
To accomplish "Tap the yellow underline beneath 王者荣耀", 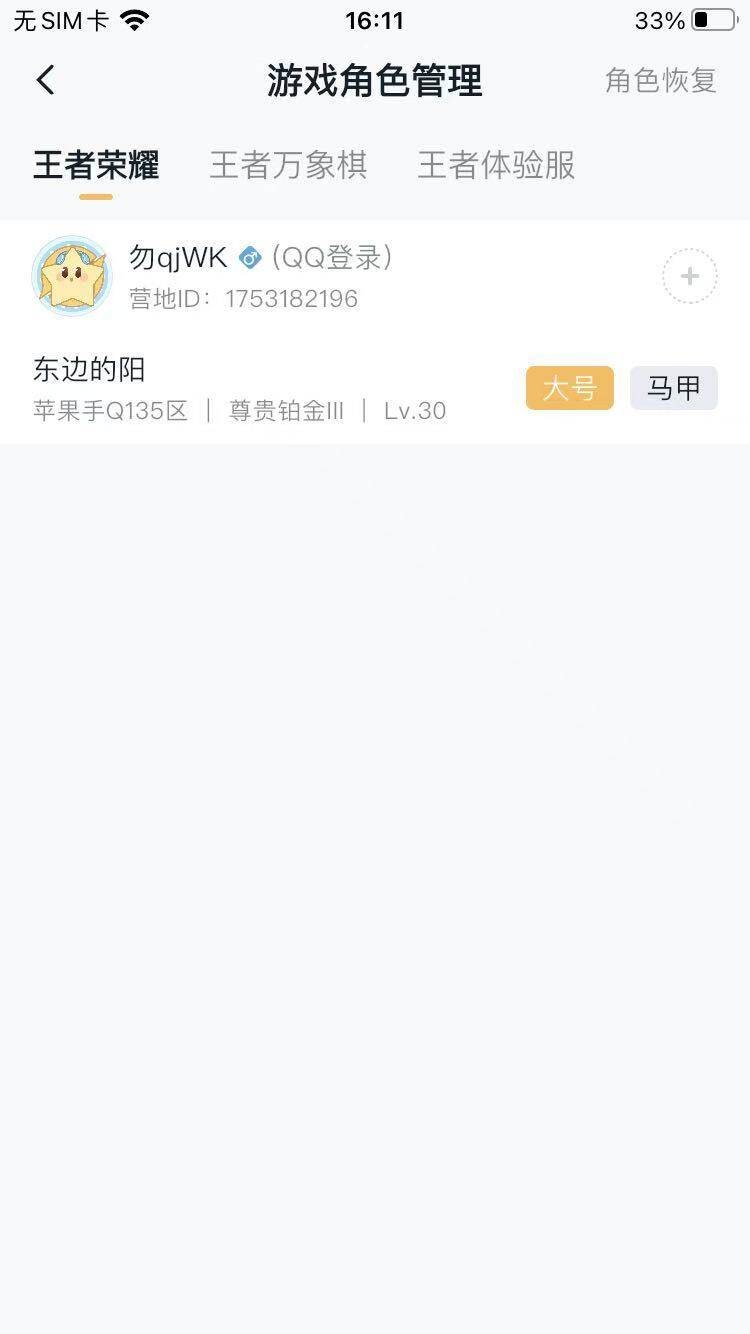I will pos(95,198).
